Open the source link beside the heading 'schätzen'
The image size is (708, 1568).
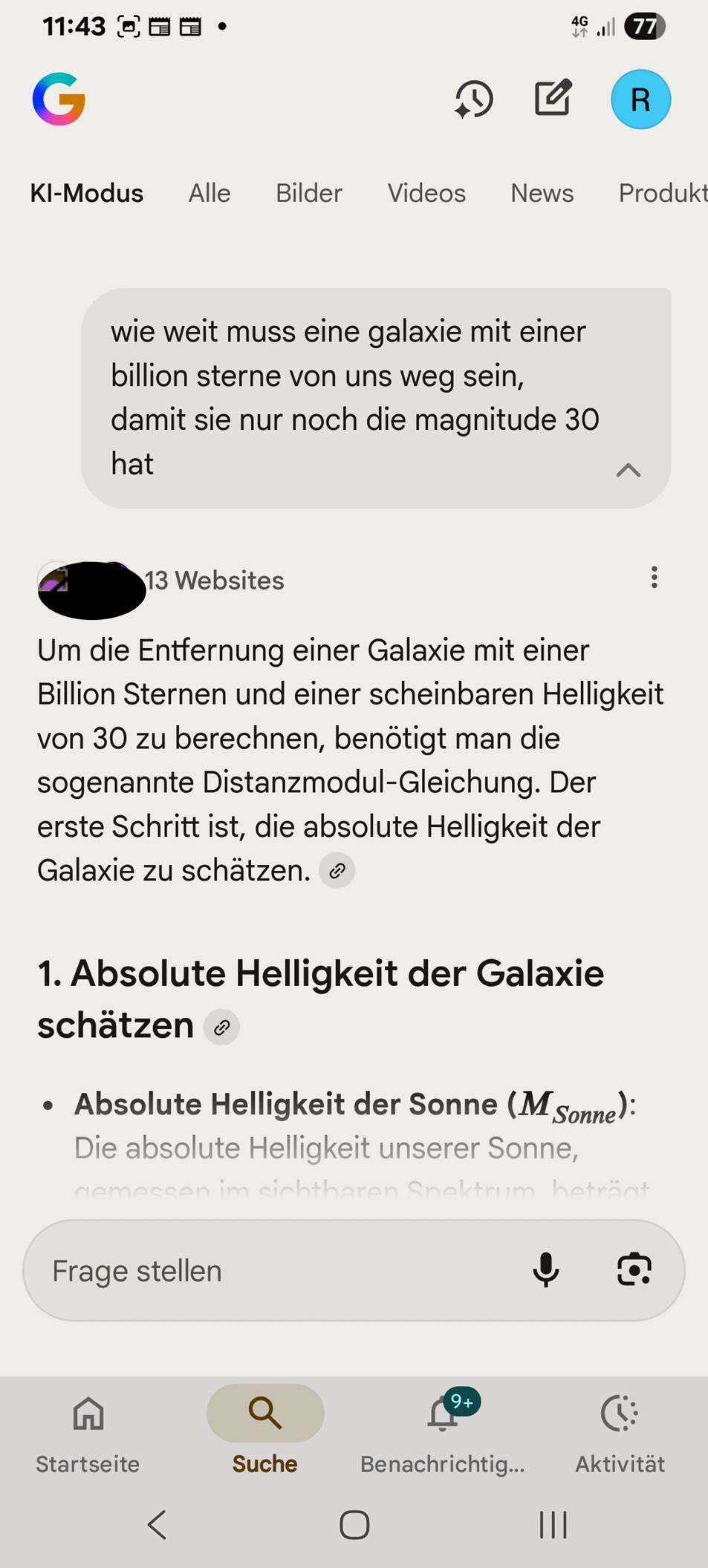point(221,1028)
